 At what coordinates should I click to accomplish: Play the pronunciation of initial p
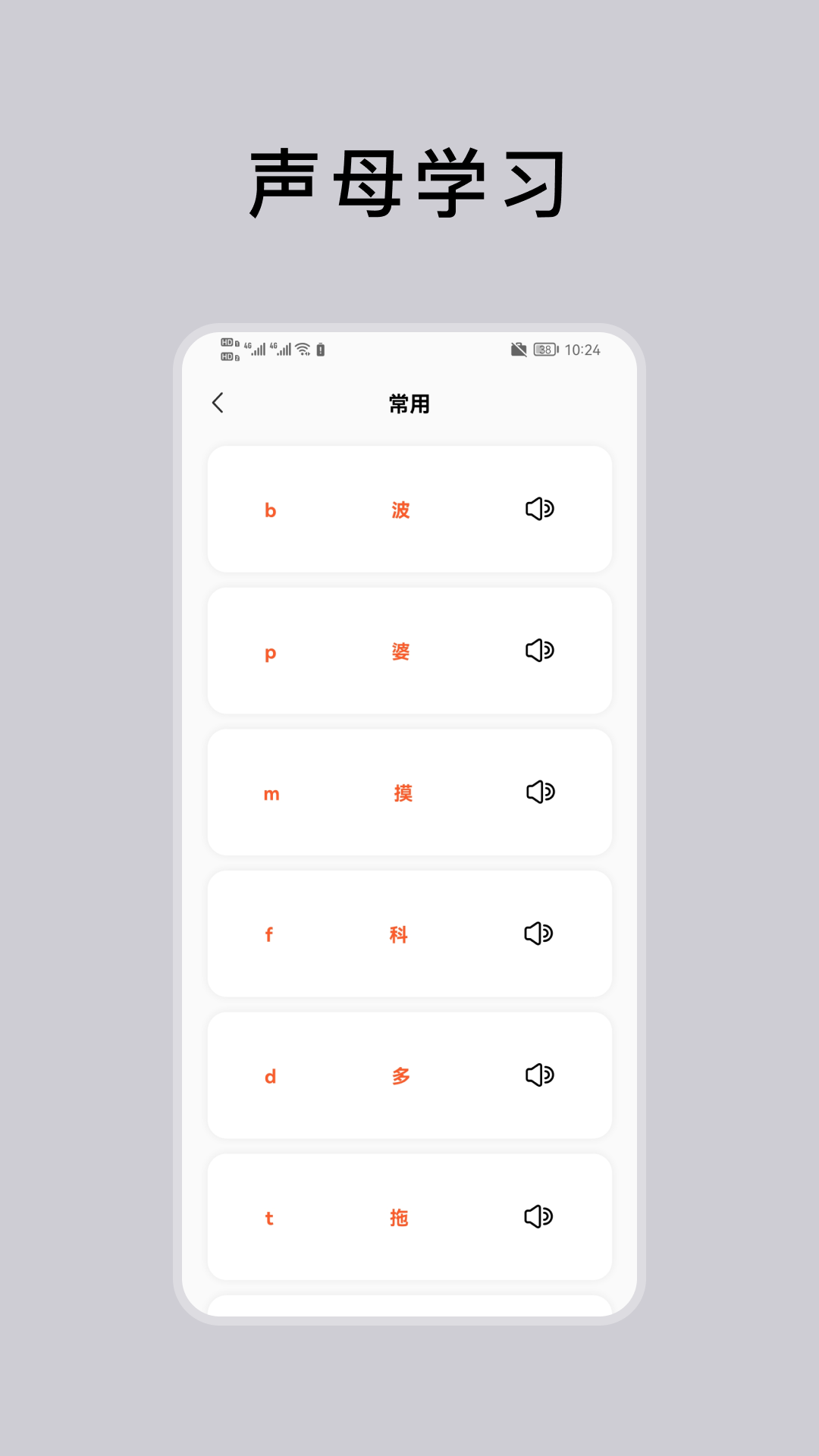(539, 650)
